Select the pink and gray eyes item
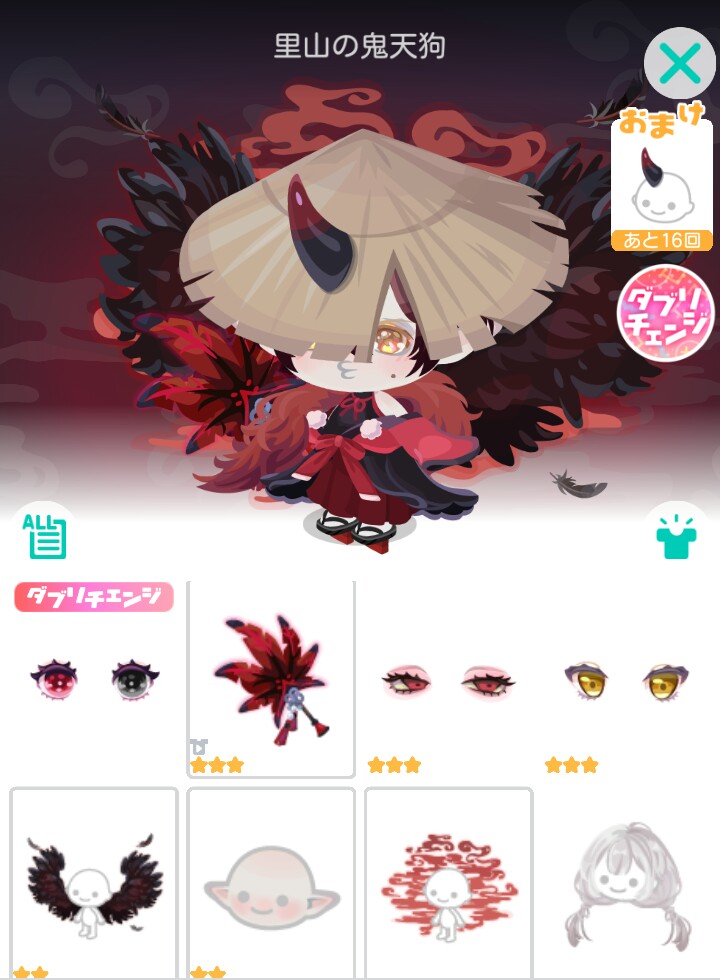This screenshot has width=720, height=980. click(93, 680)
